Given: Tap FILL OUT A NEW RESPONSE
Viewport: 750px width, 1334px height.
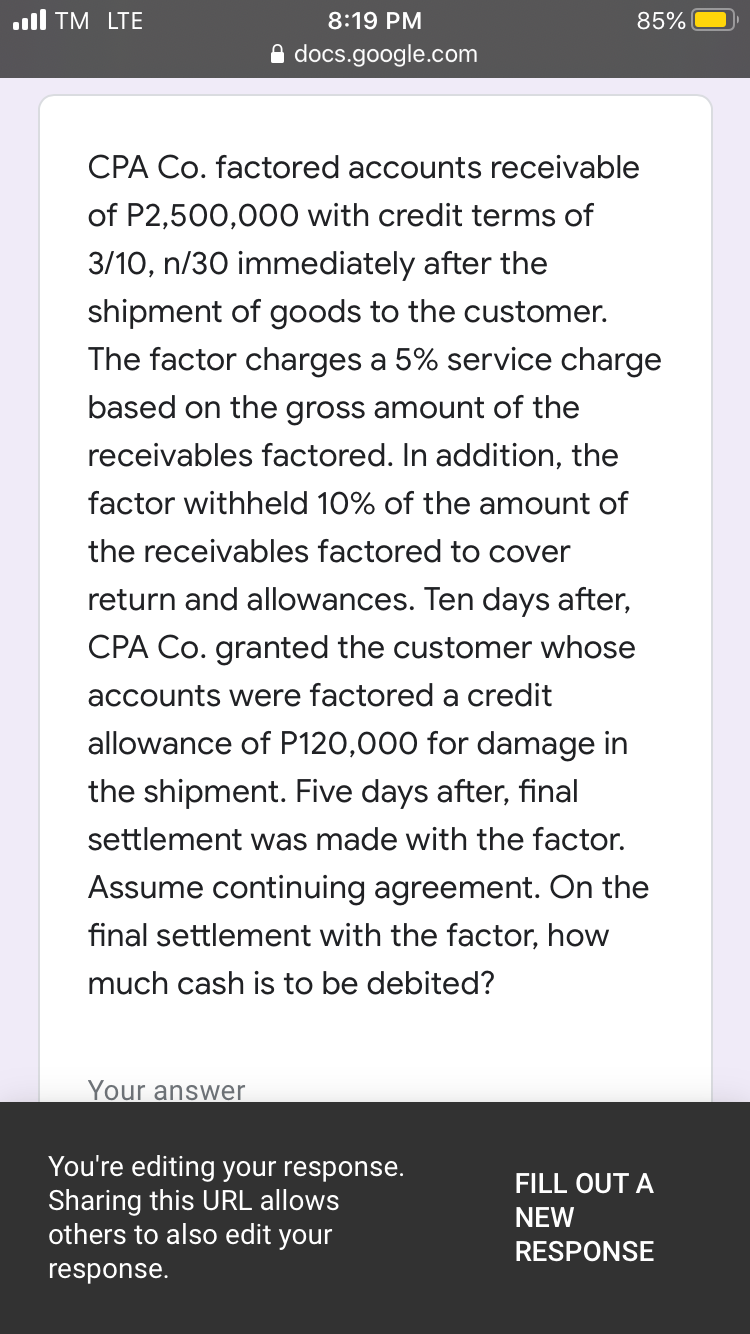Looking at the screenshot, I should click(x=584, y=1217).
